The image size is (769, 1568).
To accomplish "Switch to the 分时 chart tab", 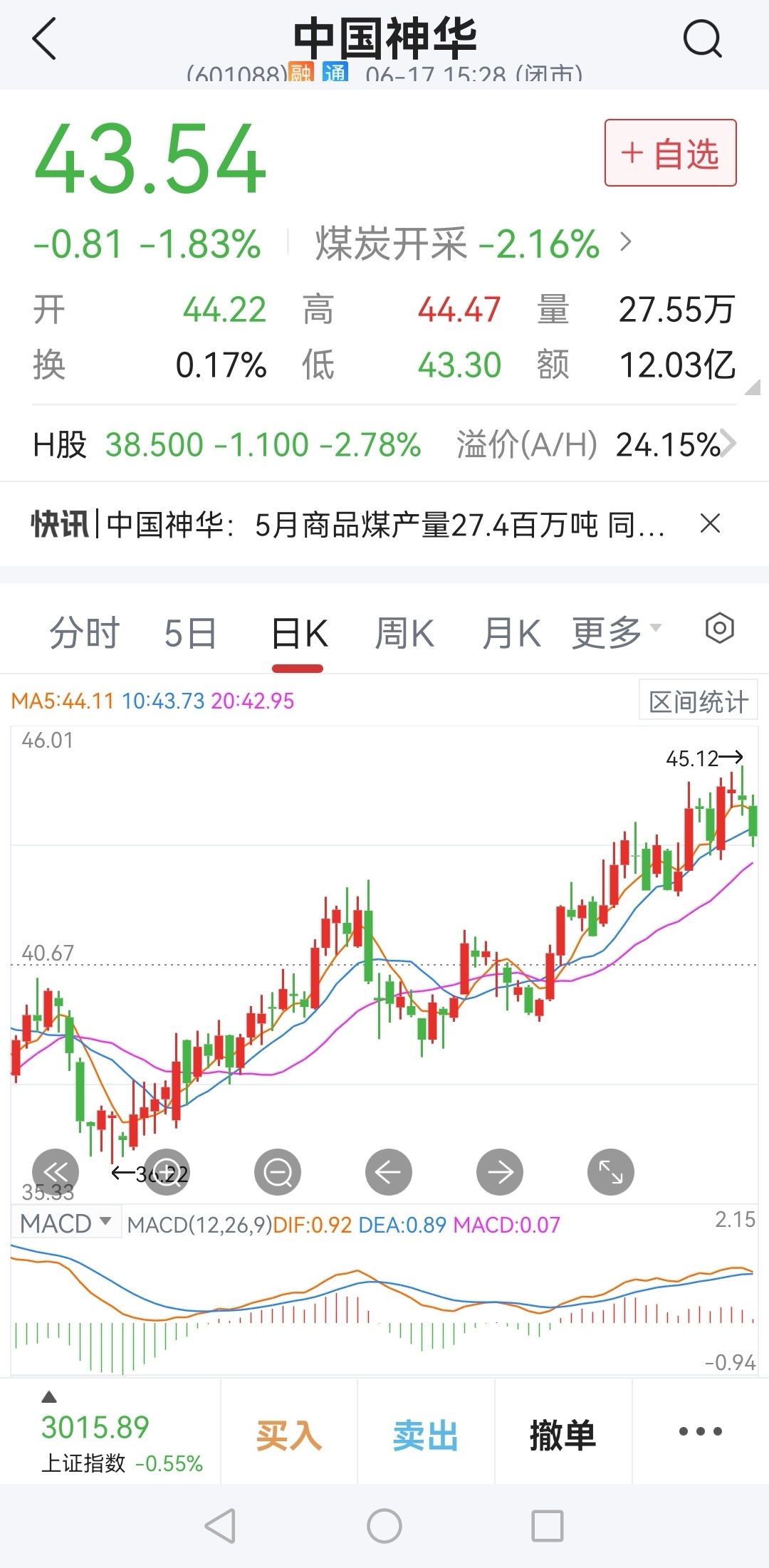I will (84, 633).
